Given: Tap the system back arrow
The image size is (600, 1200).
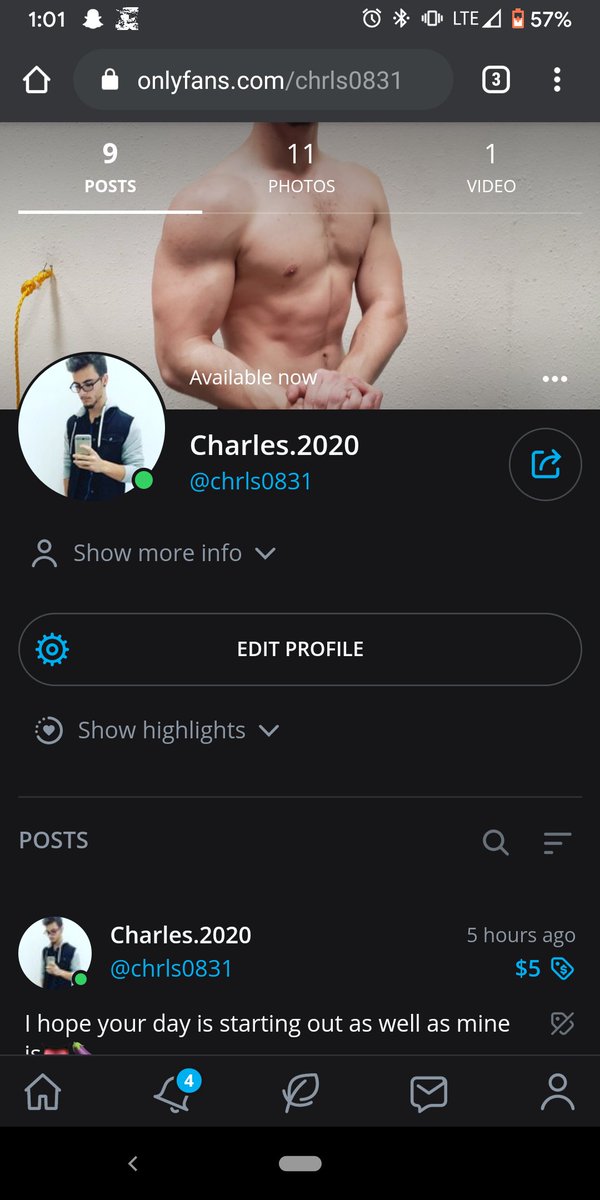Looking at the screenshot, I should [133, 1163].
